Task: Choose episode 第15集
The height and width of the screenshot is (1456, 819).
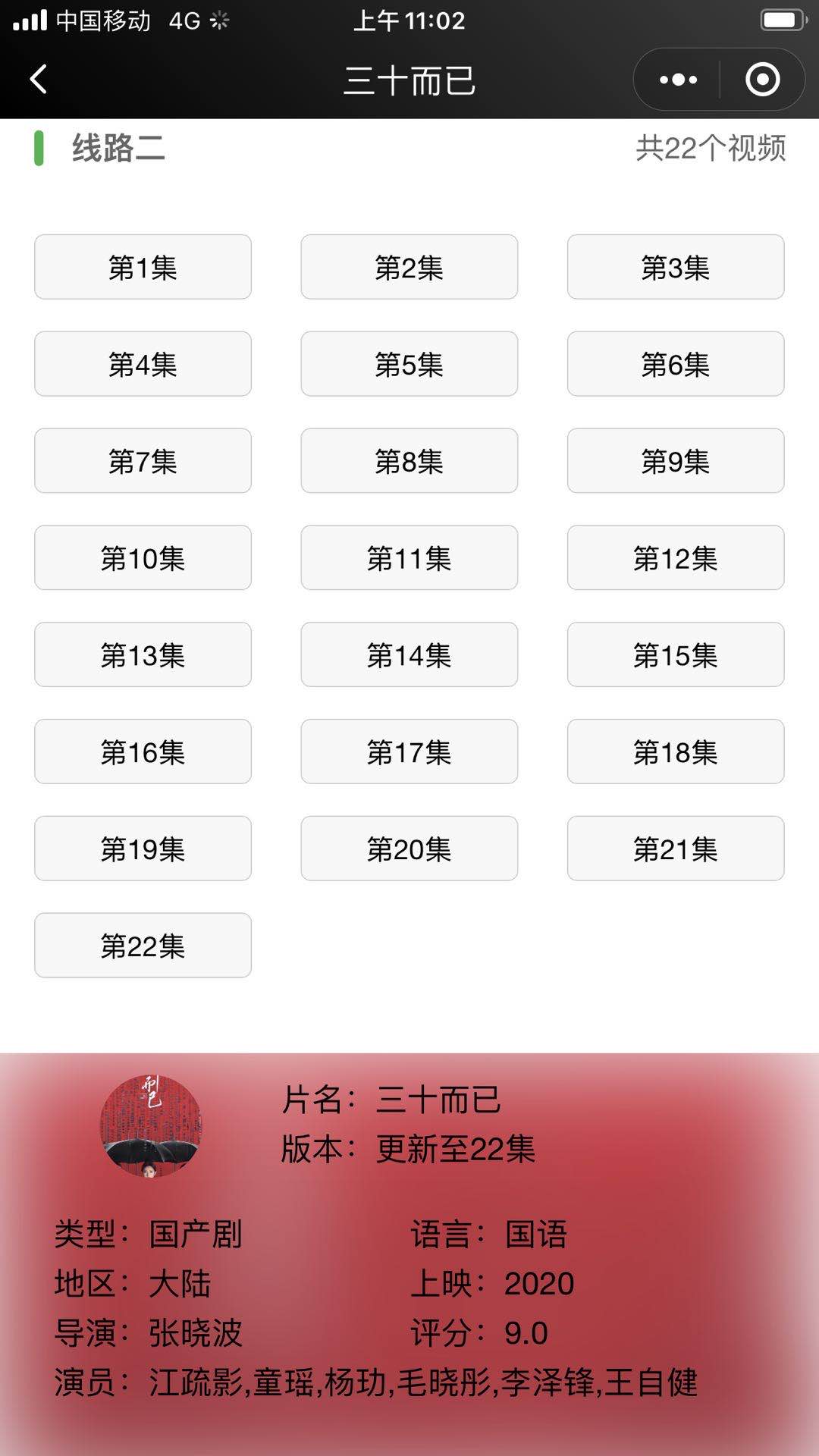Action: 676,654
